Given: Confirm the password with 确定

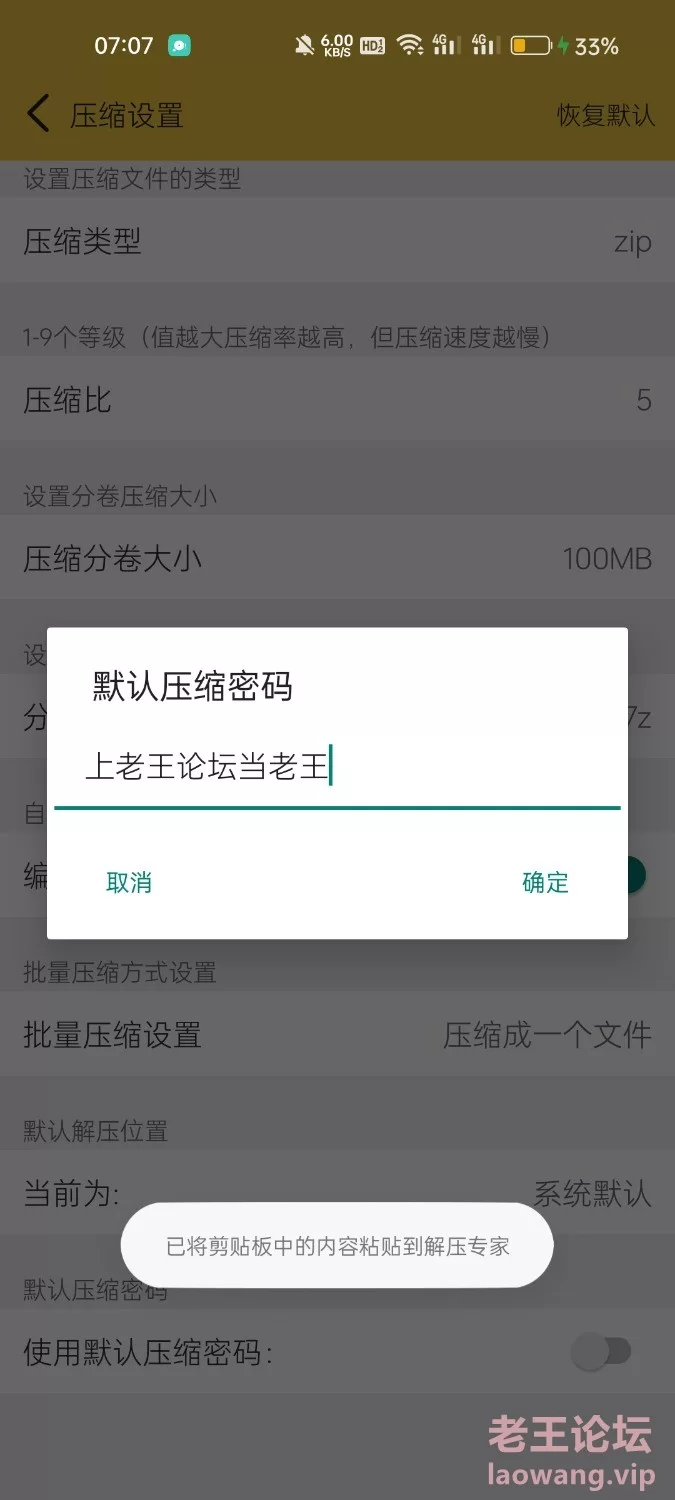Looking at the screenshot, I should point(545,882).
